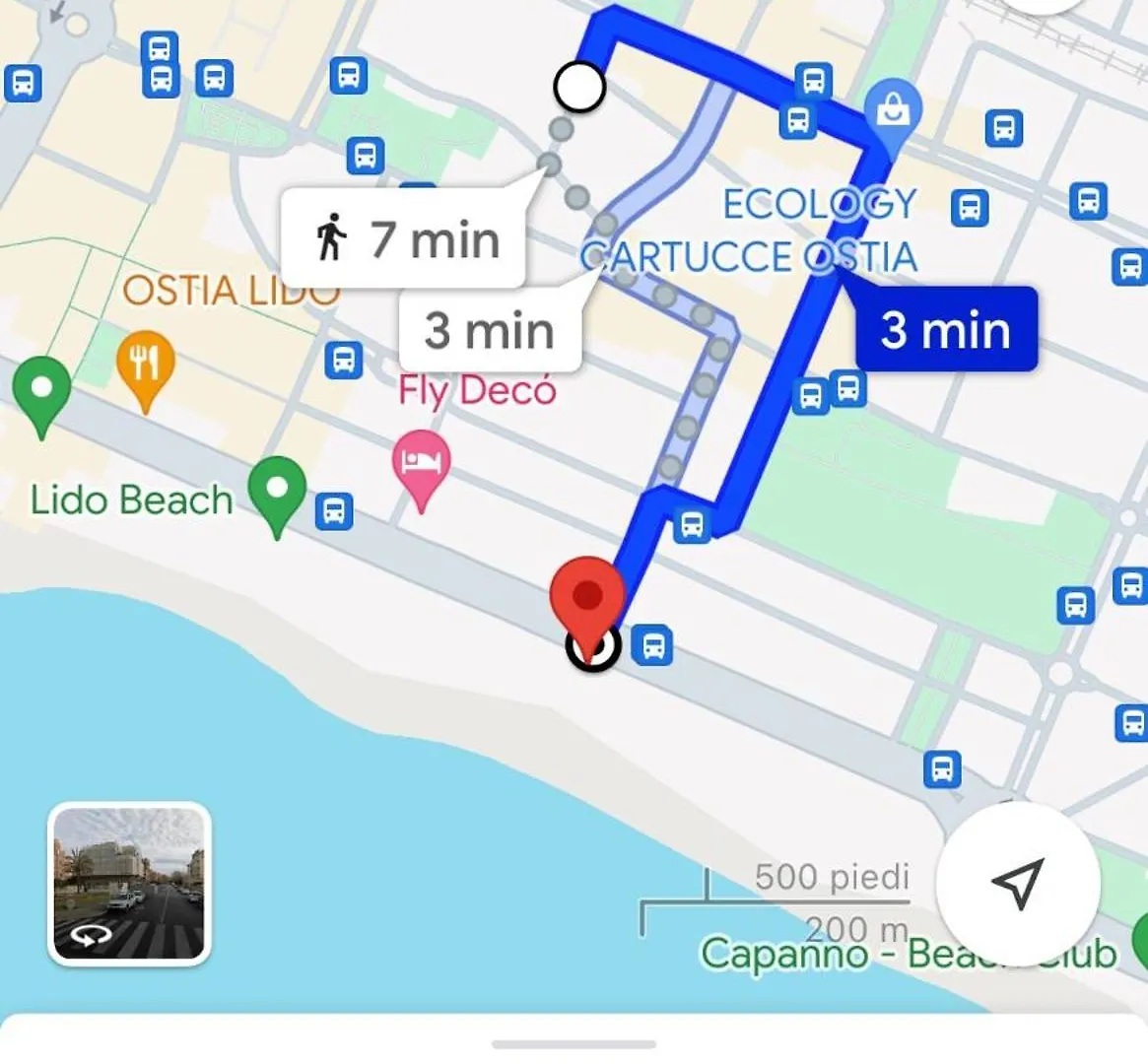Start navigation with the arrow button
This screenshot has width=1148, height=1064.
coord(1017,883)
